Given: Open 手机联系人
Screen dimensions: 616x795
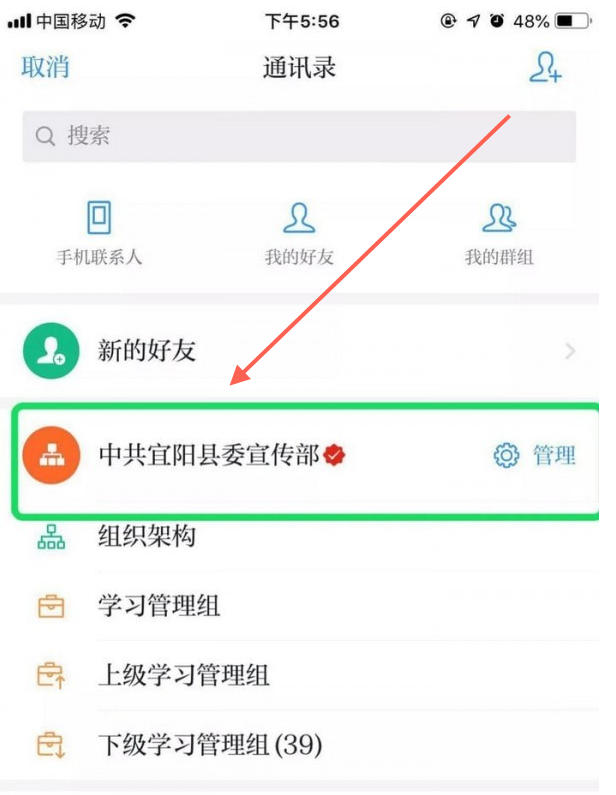Looking at the screenshot, I should click(99, 234).
